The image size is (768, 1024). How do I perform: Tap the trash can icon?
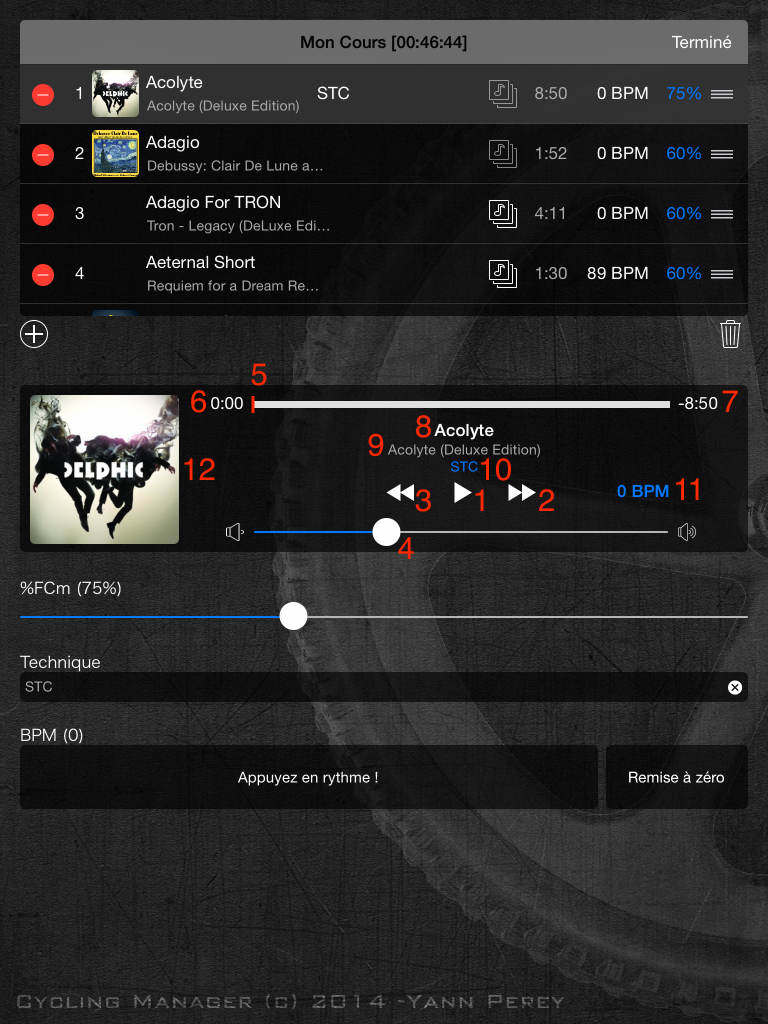point(730,334)
